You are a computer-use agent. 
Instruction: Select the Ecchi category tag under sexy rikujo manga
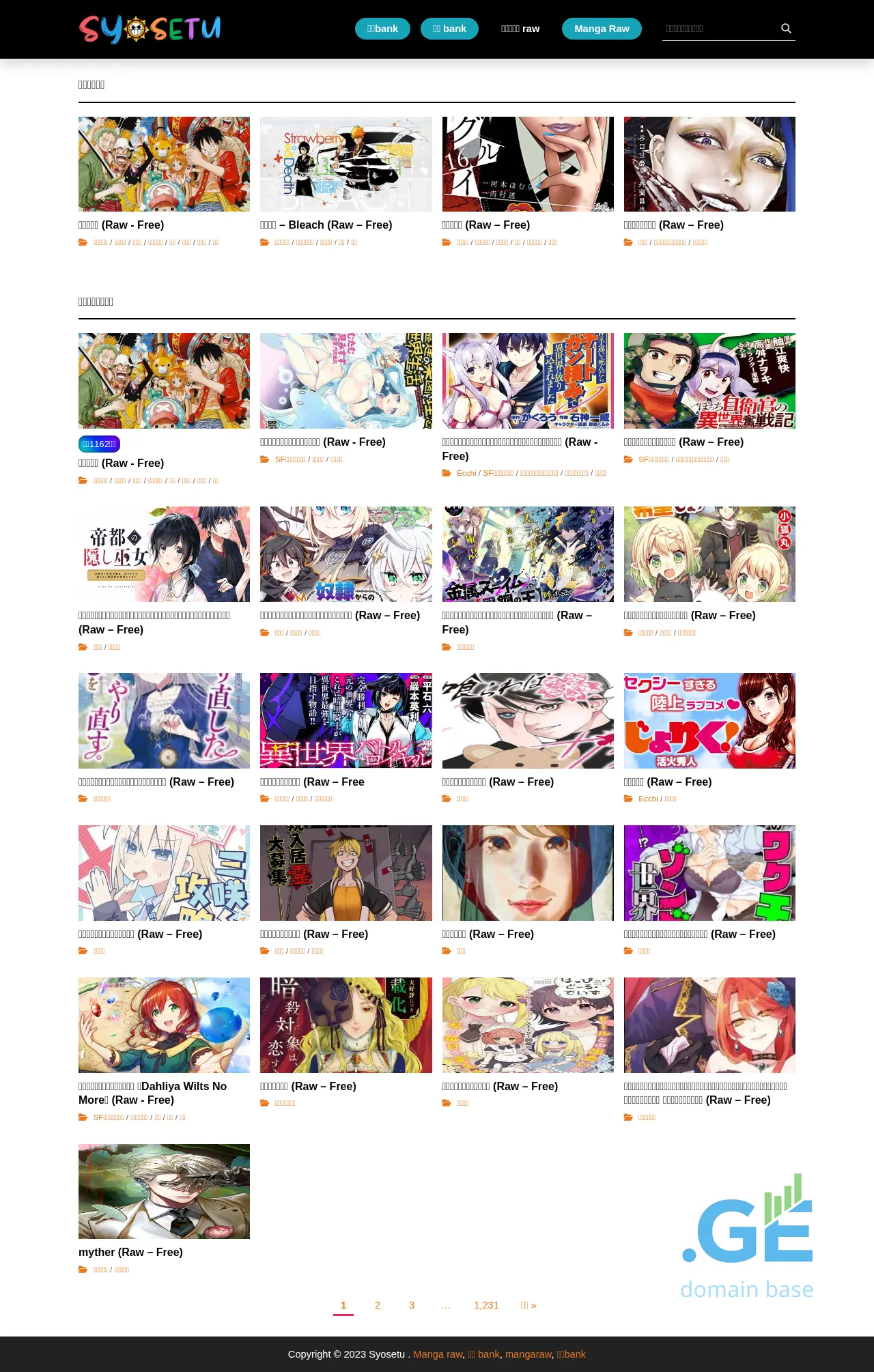[x=648, y=799]
